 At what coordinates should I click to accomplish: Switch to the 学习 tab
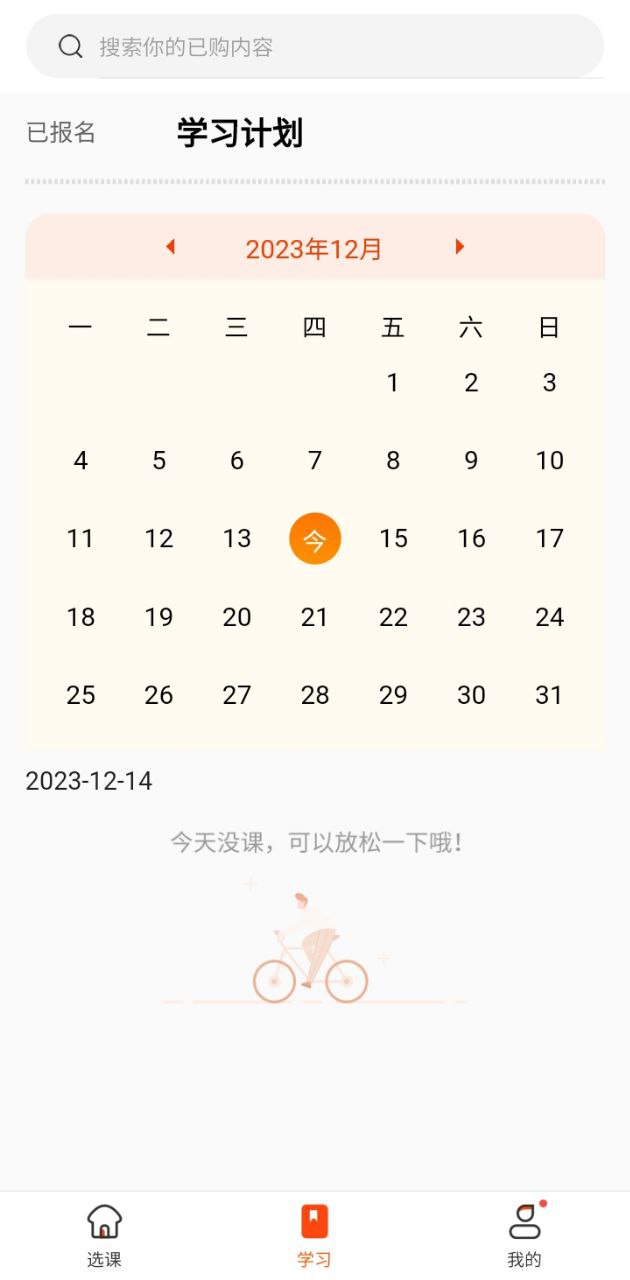(314, 1235)
